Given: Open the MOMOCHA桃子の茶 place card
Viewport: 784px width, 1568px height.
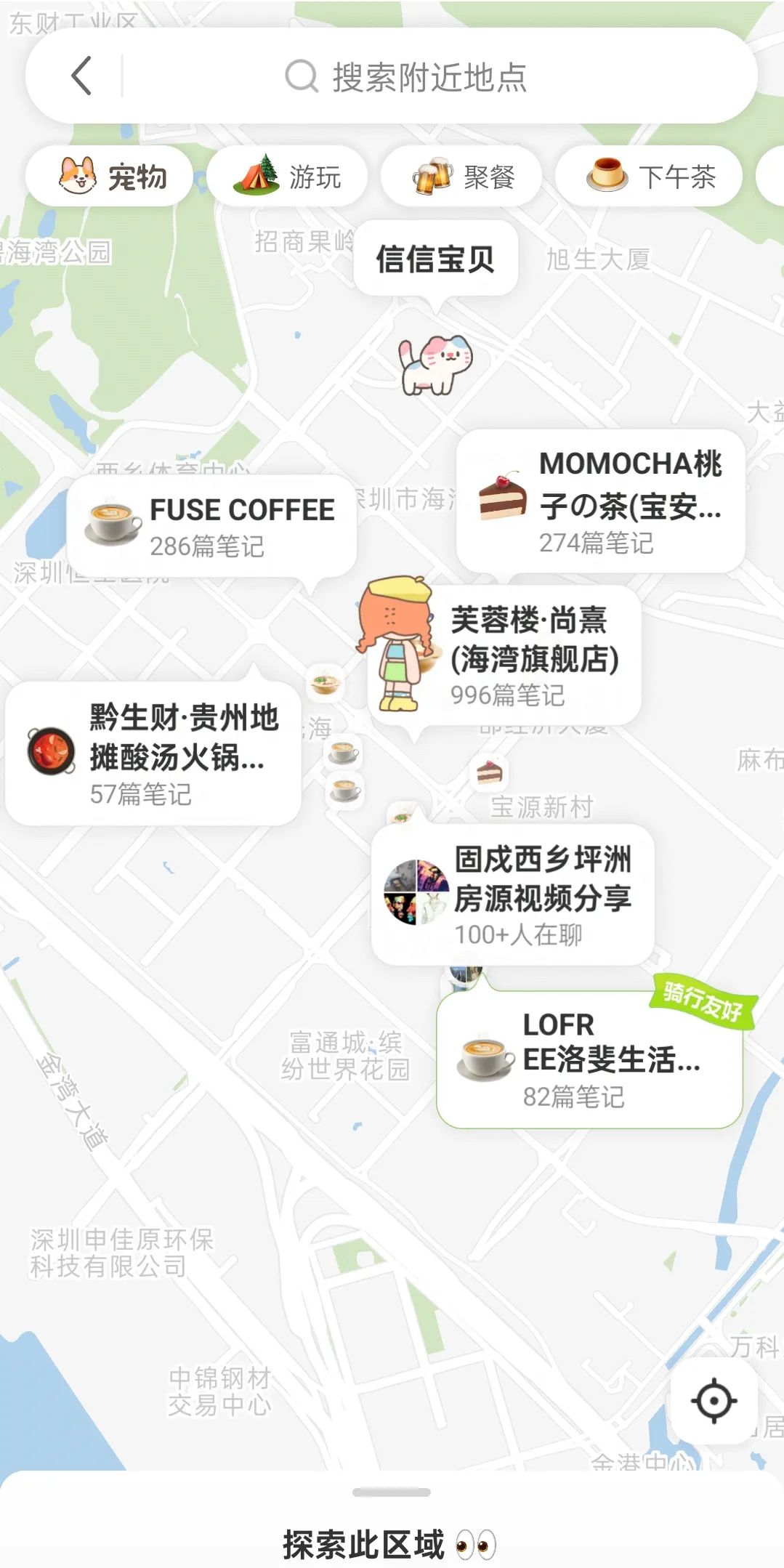Looking at the screenshot, I should (x=600, y=502).
